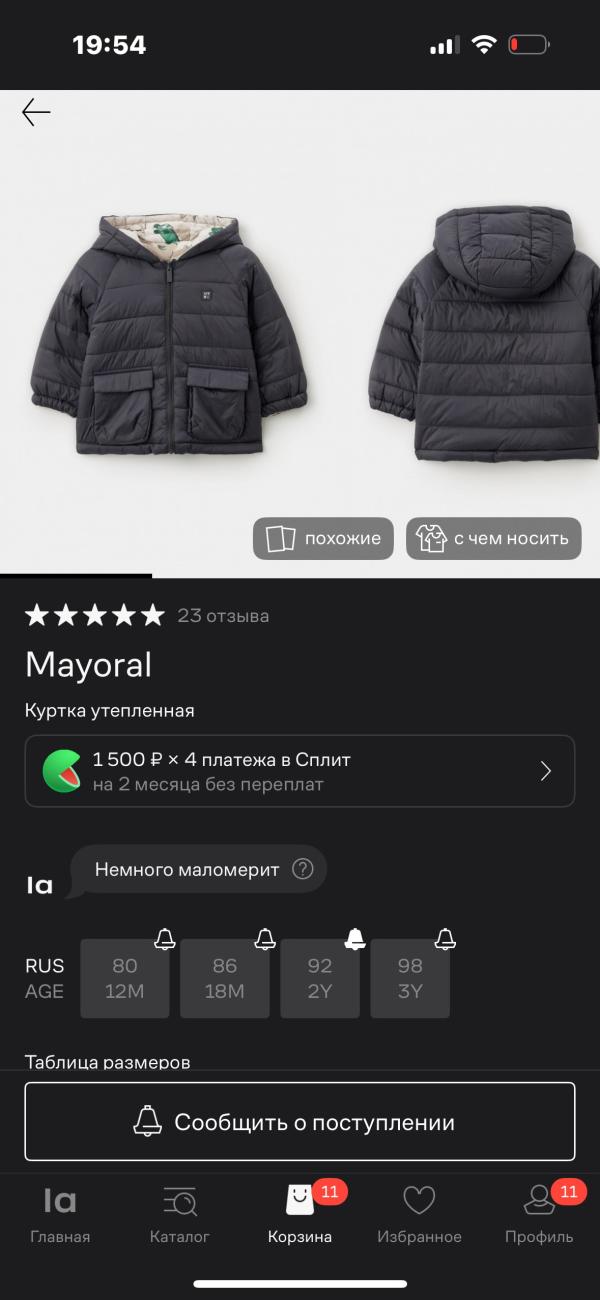Choose size 92 2Y
The image size is (600, 1300).
(x=320, y=978)
